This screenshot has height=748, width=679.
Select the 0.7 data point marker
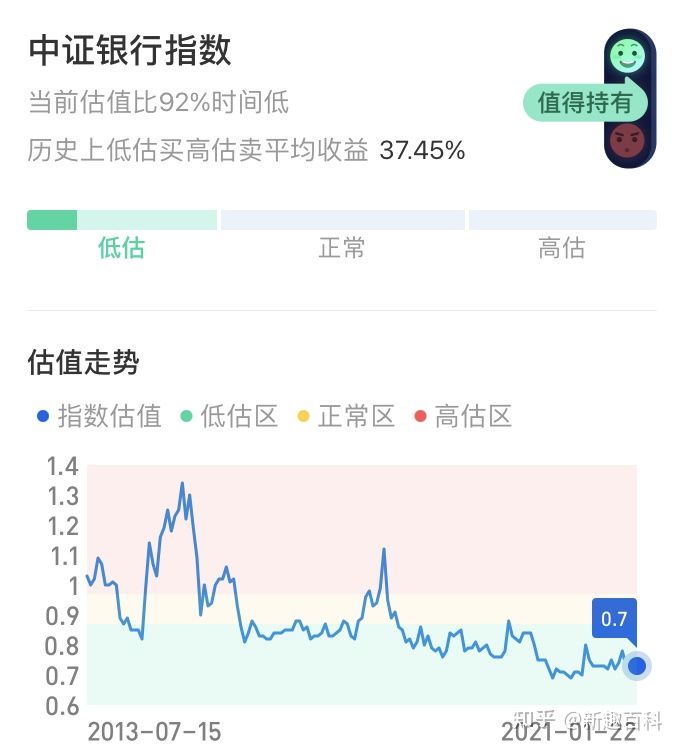[x=637, y=666]
